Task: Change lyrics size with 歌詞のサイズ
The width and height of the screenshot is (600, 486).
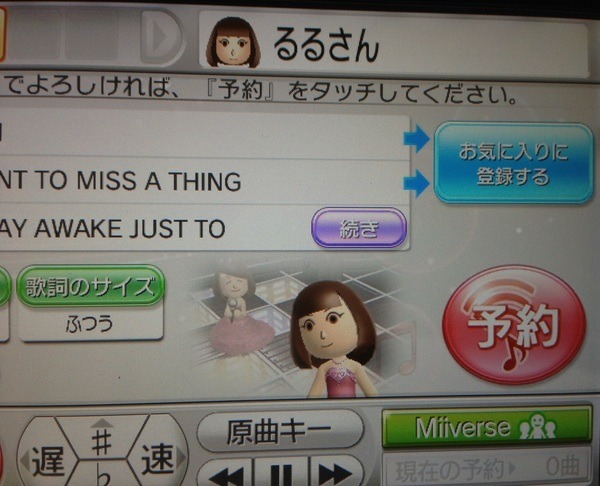Action: pos(90,288)
